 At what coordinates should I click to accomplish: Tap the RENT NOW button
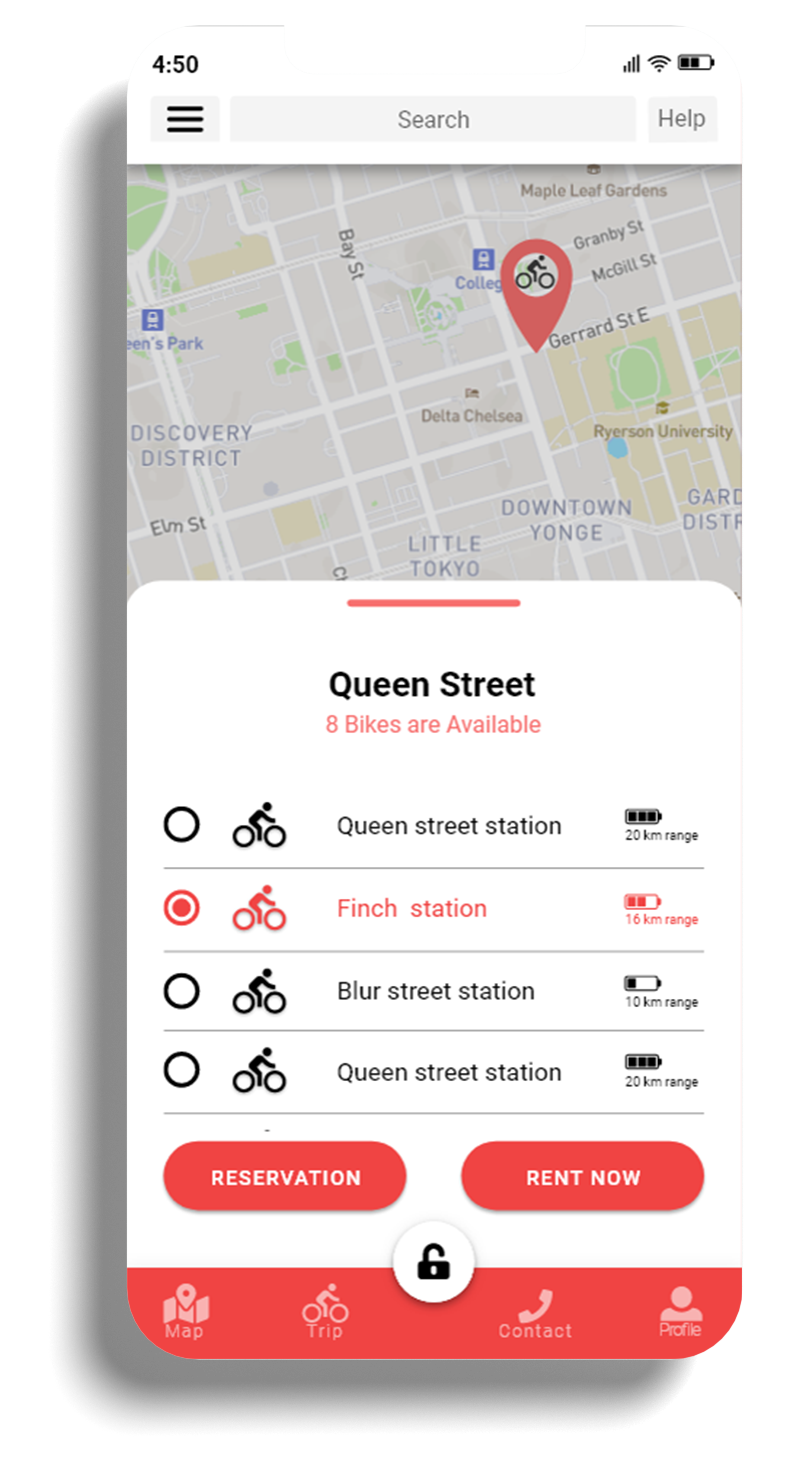[582, 1176]
